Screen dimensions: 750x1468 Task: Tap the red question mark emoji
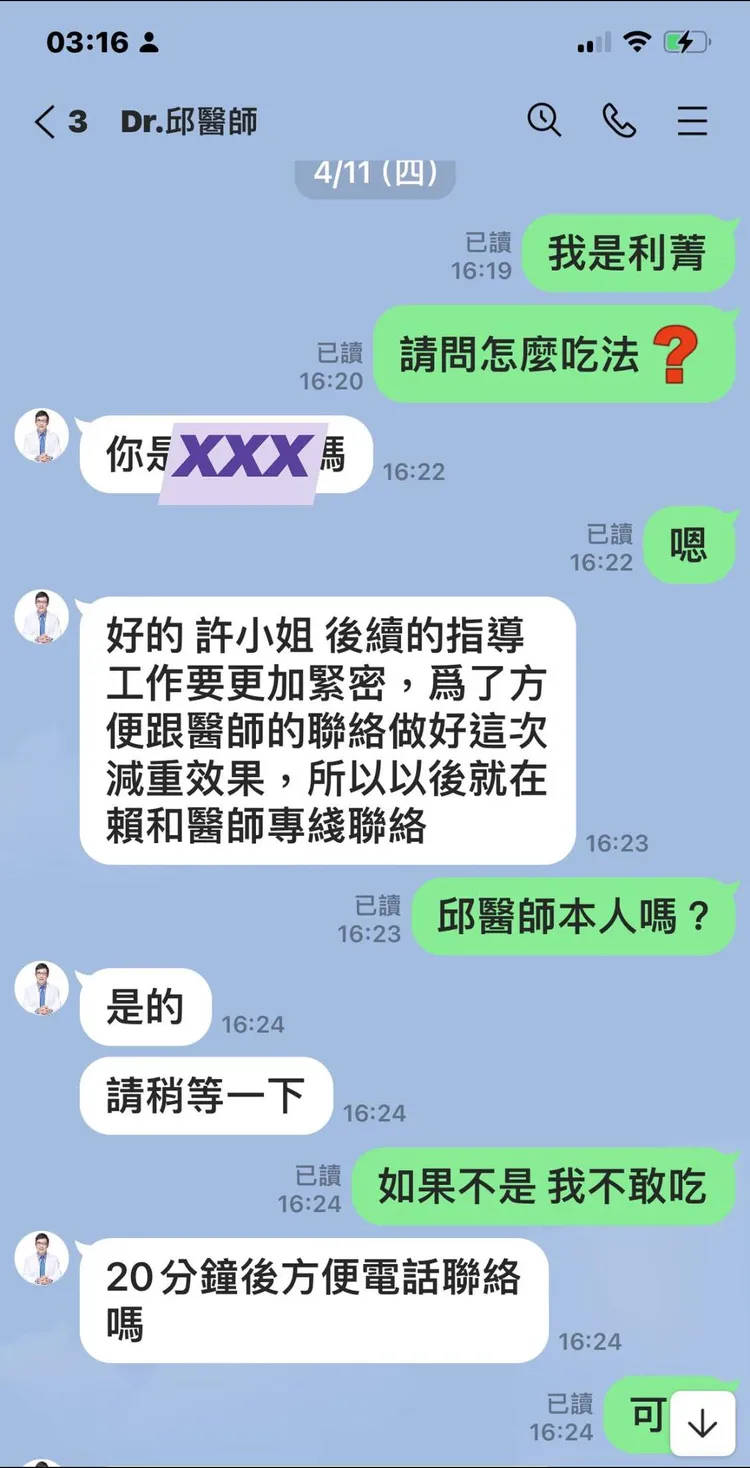coord(675,357)
